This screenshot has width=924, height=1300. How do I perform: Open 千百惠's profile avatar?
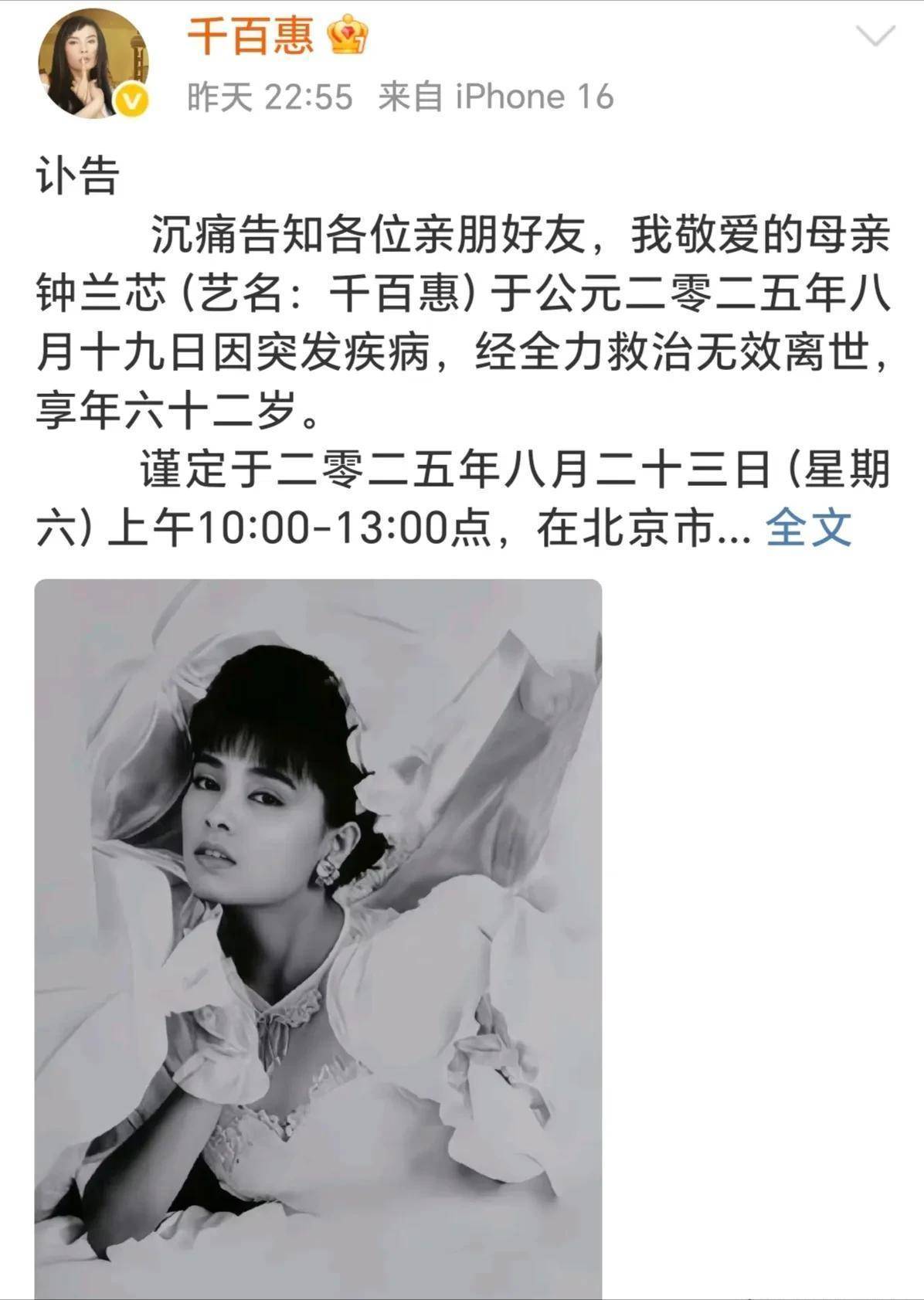pyautogui.click(x=93, y=63)
